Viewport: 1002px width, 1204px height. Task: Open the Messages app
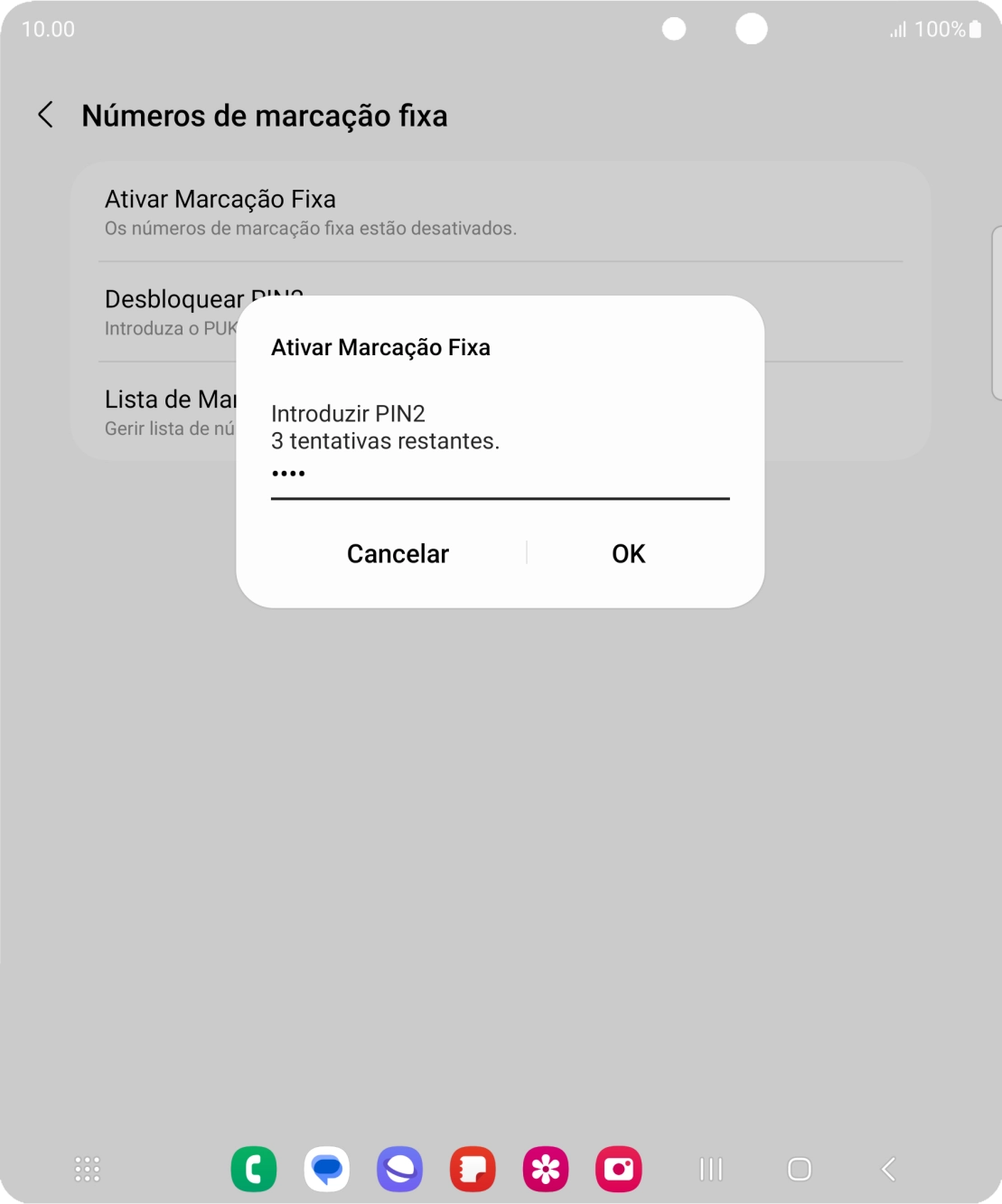[327, 1170]
